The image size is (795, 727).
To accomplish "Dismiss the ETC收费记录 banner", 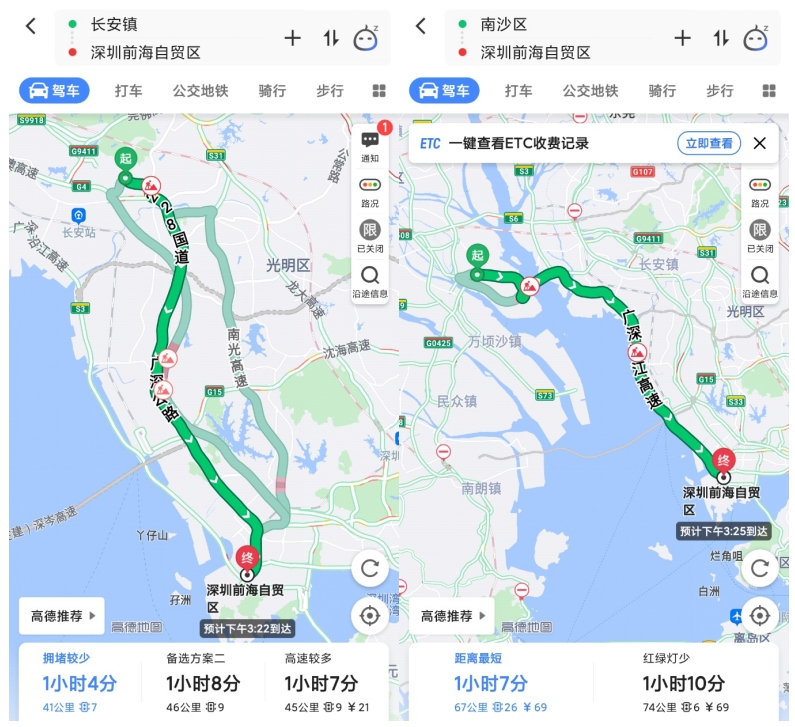I will coord(760,143).
